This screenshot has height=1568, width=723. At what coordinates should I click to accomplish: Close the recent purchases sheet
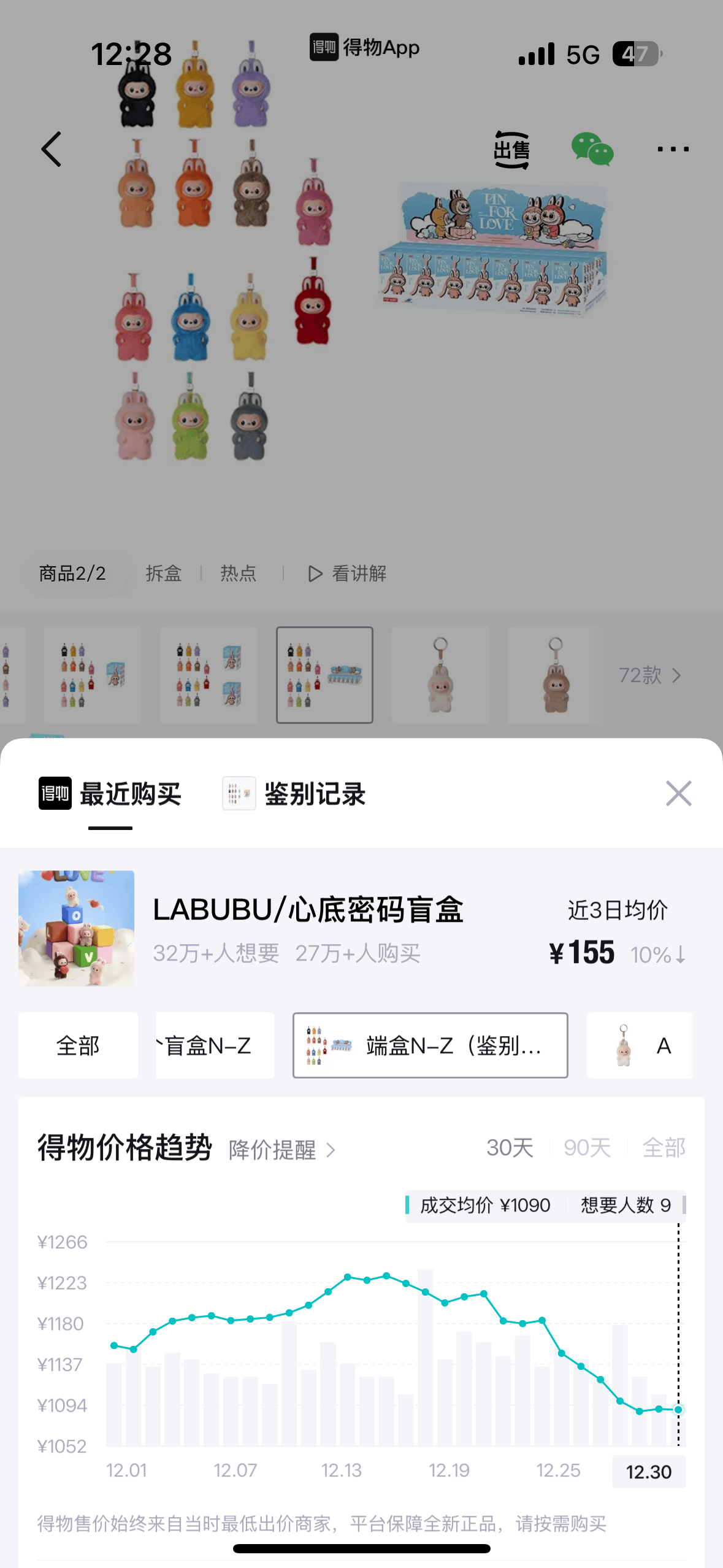click(678, 793)
